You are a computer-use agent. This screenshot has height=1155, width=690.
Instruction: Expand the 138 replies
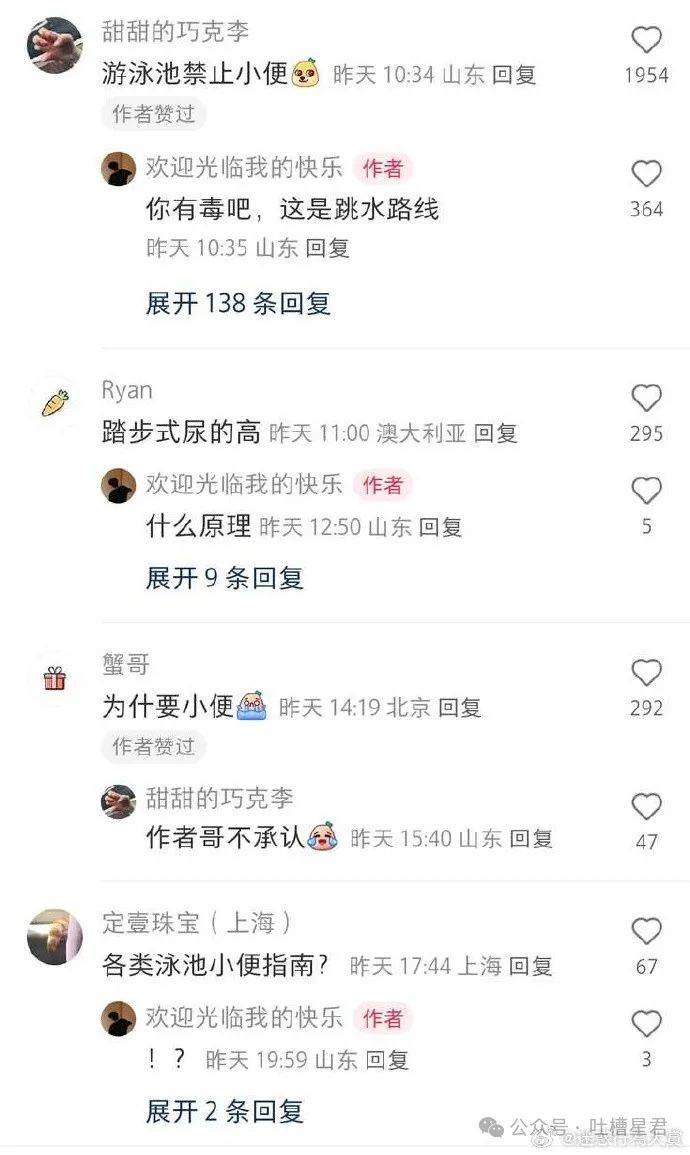(x=238, y=303)
